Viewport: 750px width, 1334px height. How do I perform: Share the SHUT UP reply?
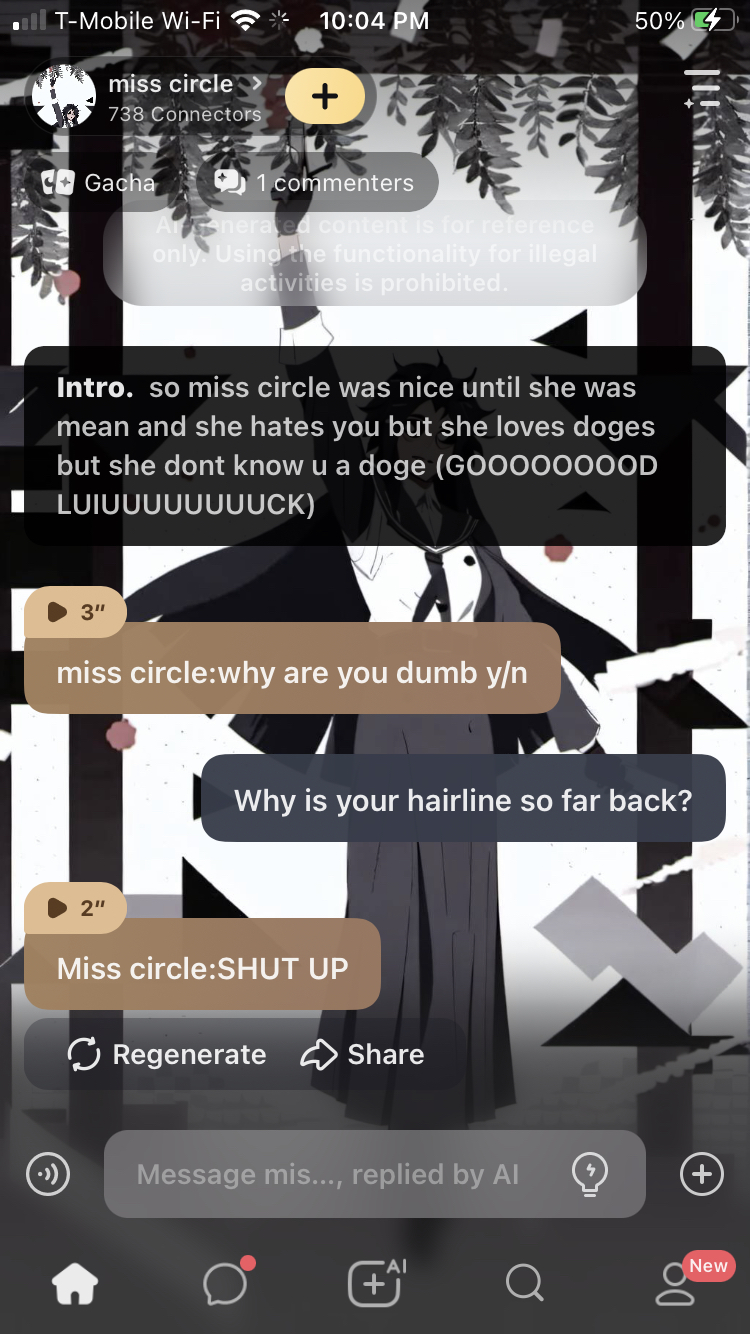pos(362,1054)
